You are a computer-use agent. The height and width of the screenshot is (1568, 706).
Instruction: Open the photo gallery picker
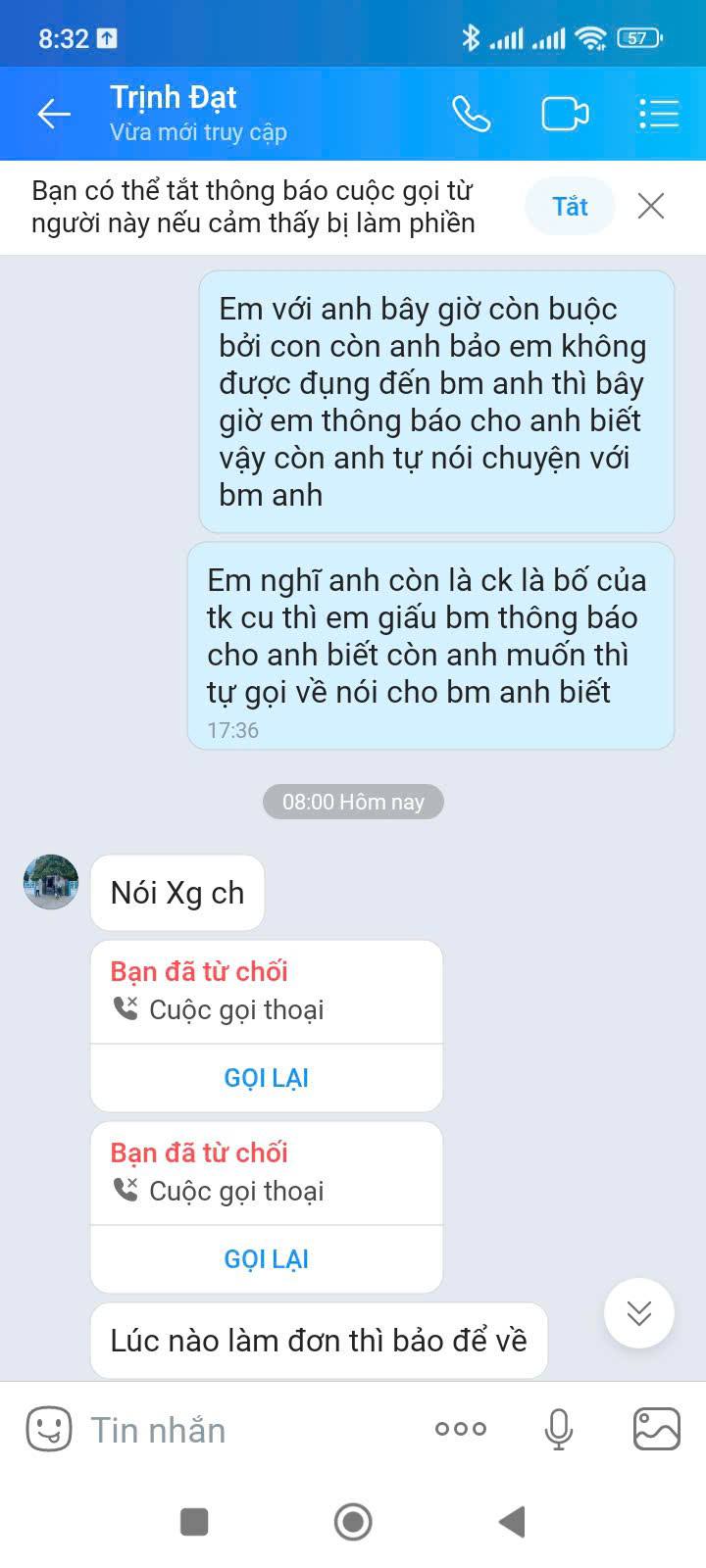click(x=656, y=1429)
